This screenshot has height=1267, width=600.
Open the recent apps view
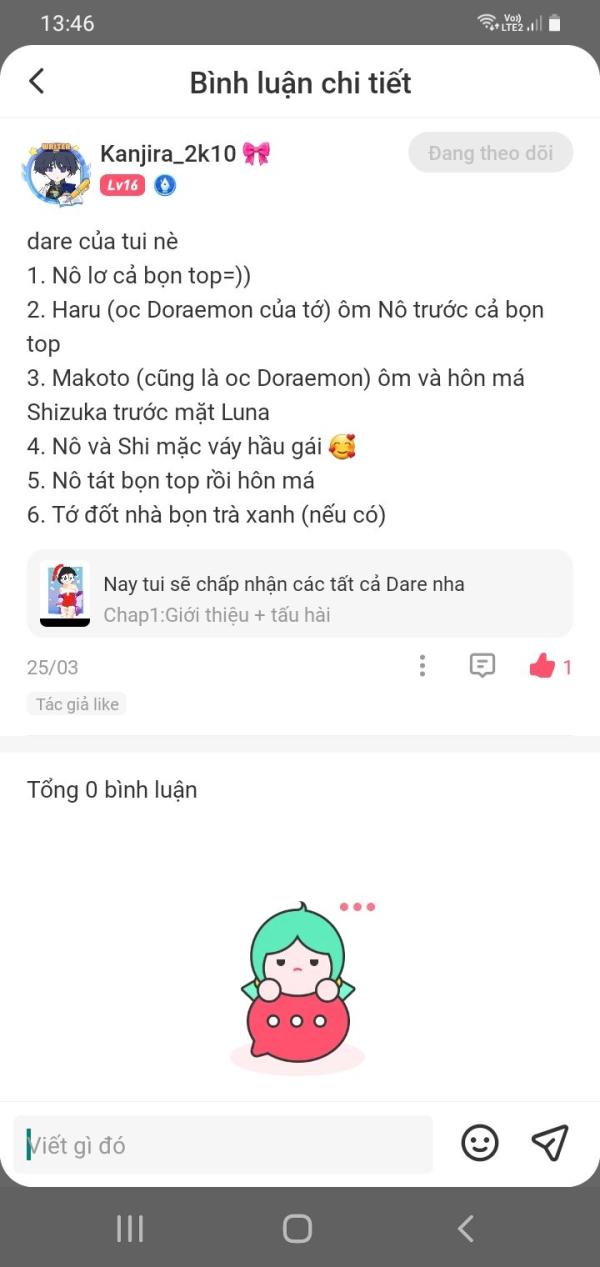tap(130, 1229)
